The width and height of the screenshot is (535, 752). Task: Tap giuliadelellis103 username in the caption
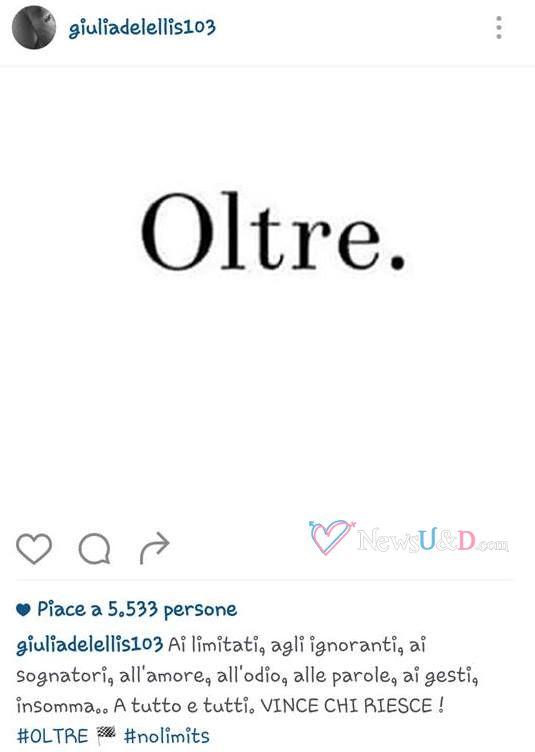pos(90,645)
